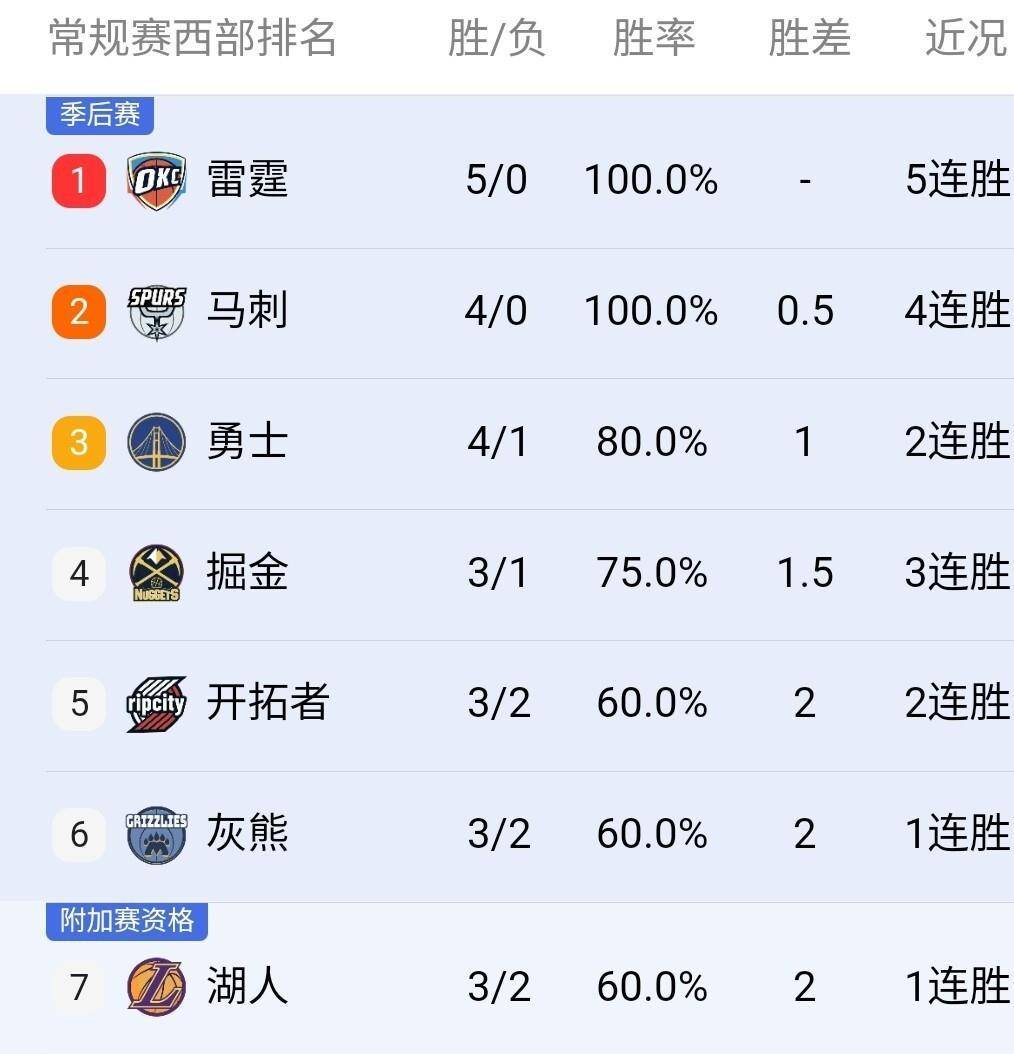Select the Grizzlies bear logo
The image size is (1014, 1054).
click(154, 834)
